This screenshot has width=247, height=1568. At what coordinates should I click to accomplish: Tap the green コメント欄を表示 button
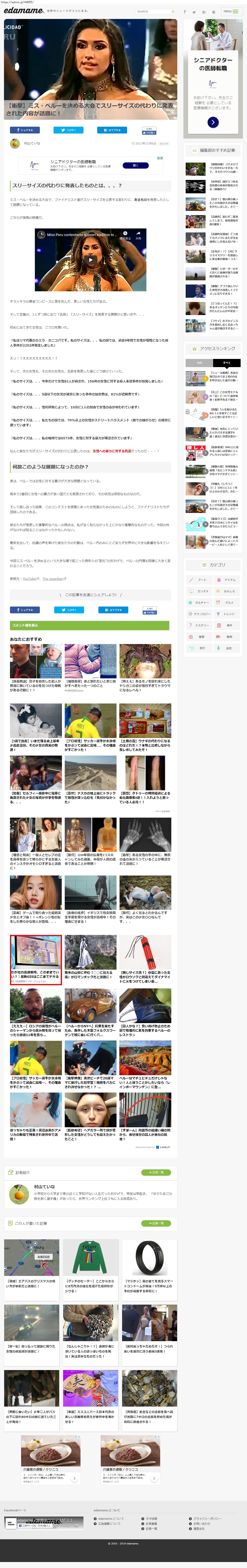click(x=89, y=625)
